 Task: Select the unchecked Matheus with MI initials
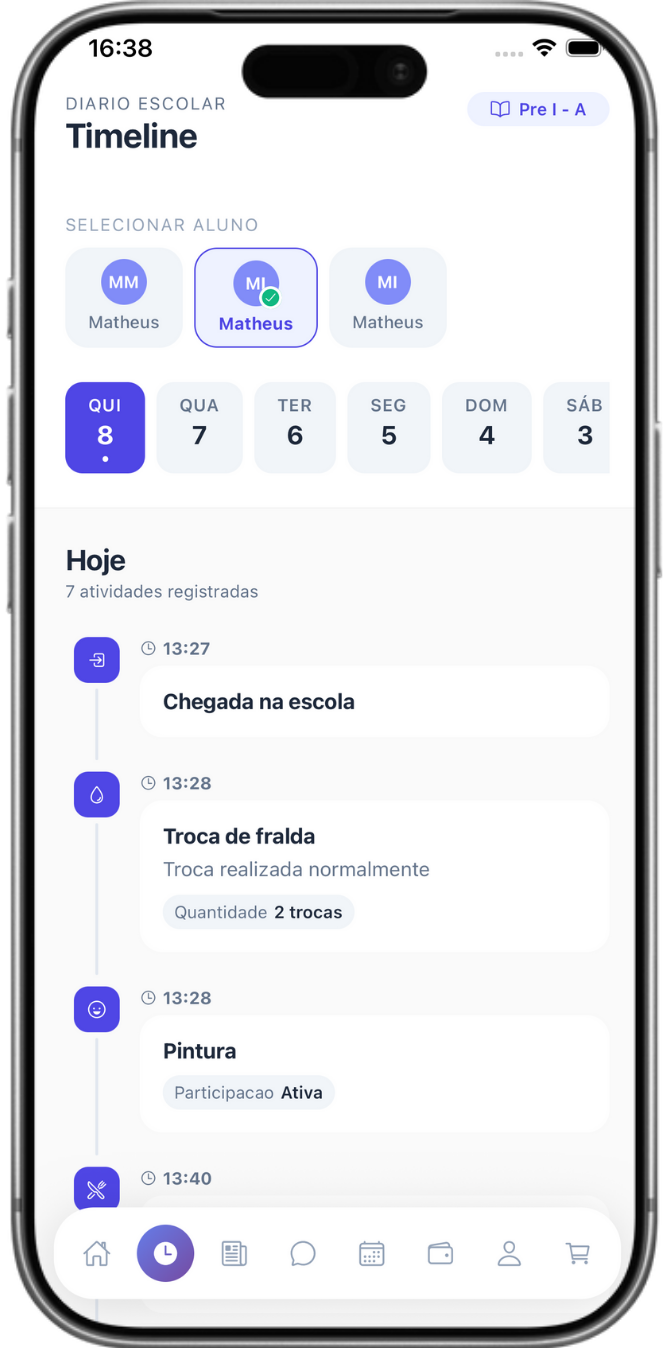click(x=388, y=297)
